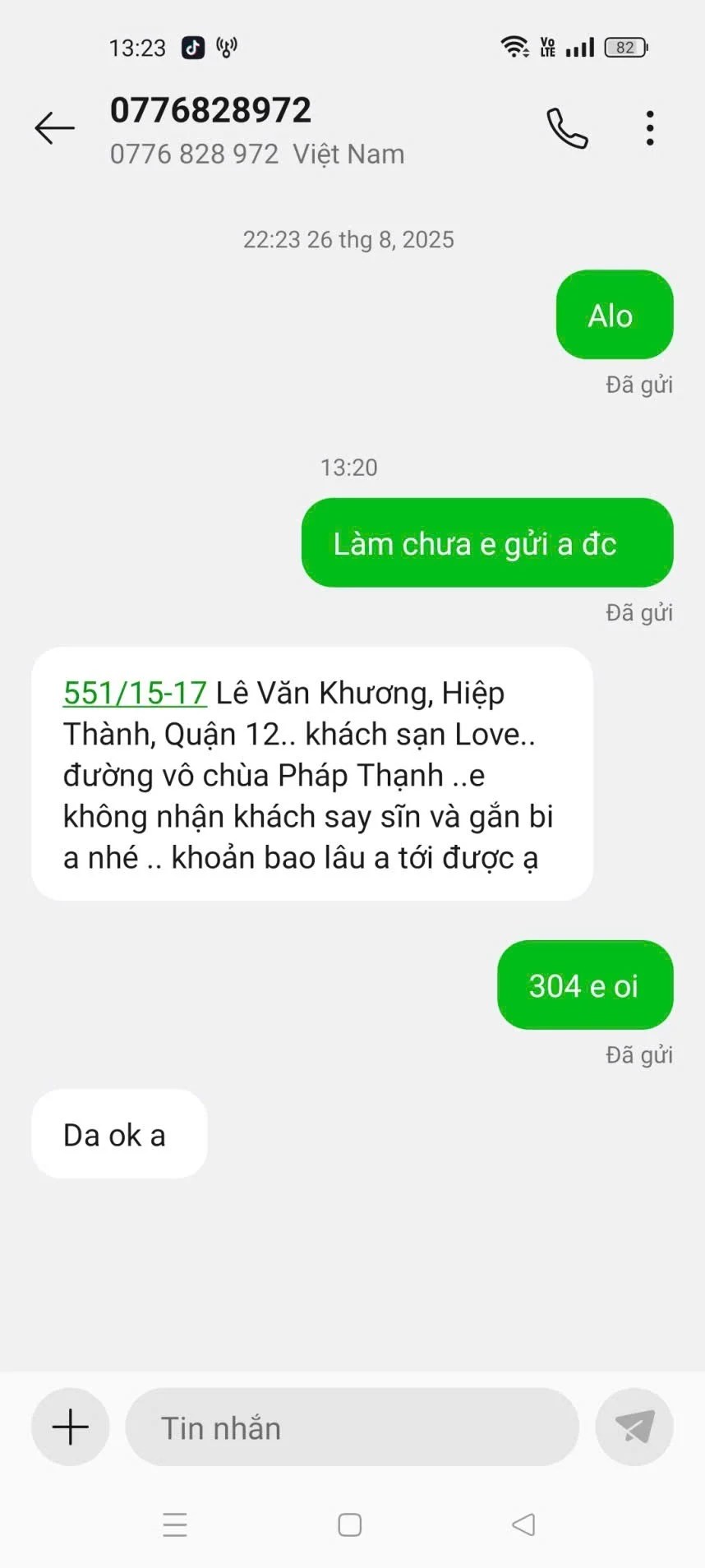Image resolution: width=705 pixels, height=1568 pixels.
Task: Open the three-dot overflow menu
Action: point(650,128)
